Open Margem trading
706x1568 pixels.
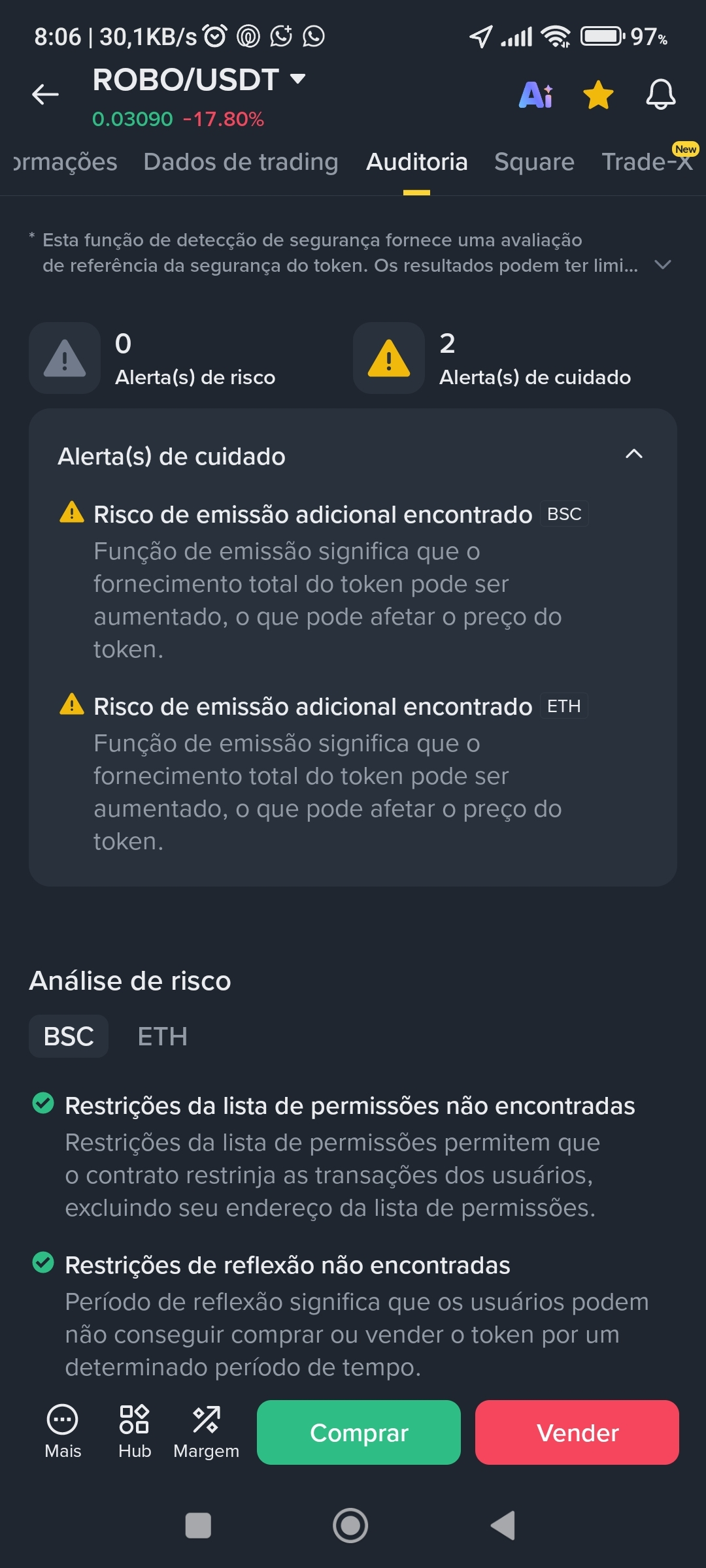(x=206, y=1431)
